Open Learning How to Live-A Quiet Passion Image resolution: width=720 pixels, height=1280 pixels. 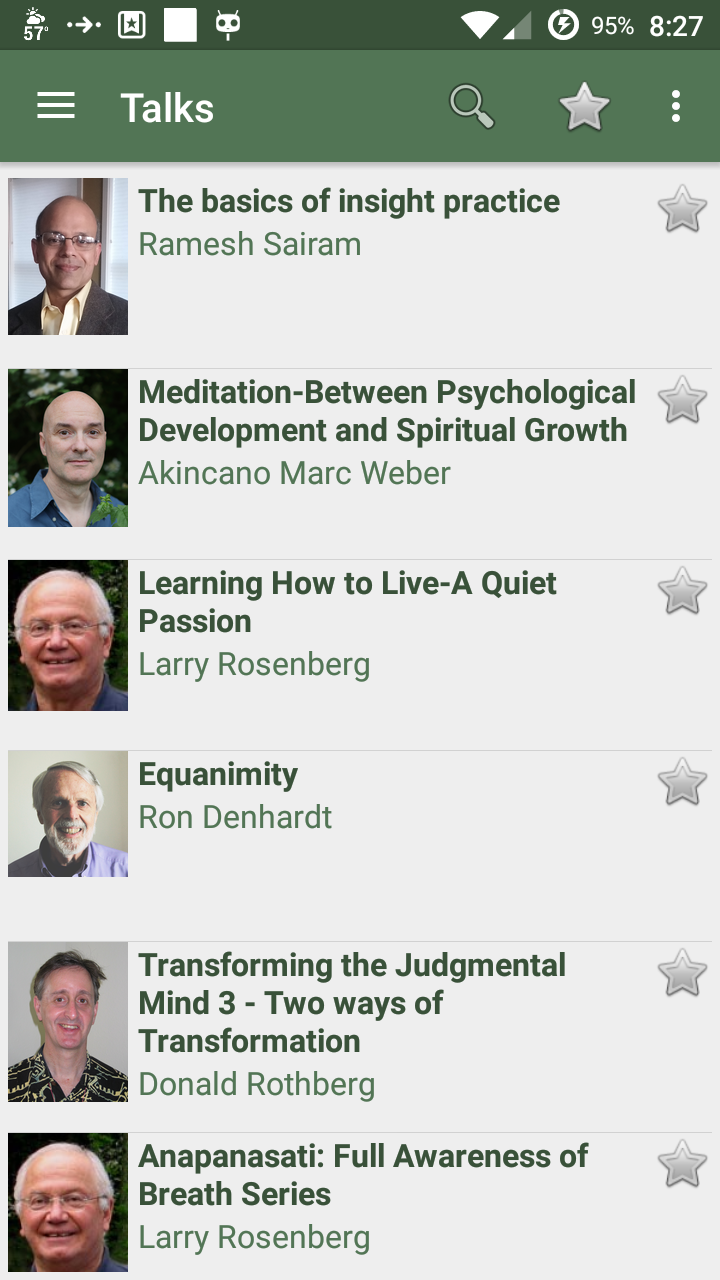[x=347, y=602]
